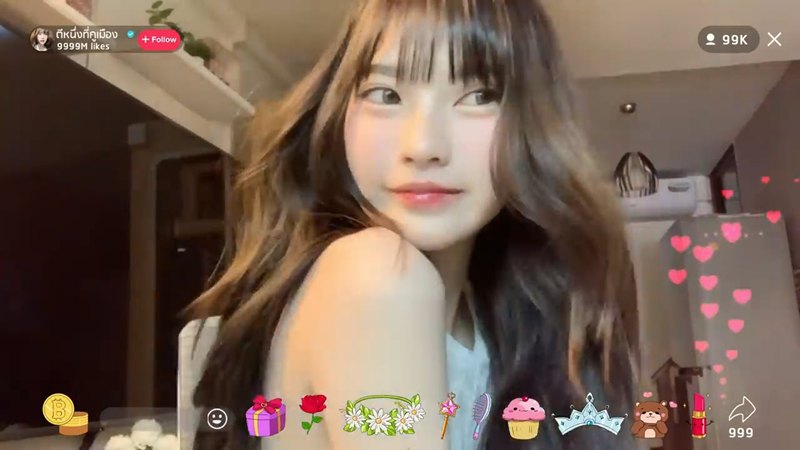Viewport: 800px width, 450px height.
Task: View the 99K viewers list
Action: click(x=728, y=39)
